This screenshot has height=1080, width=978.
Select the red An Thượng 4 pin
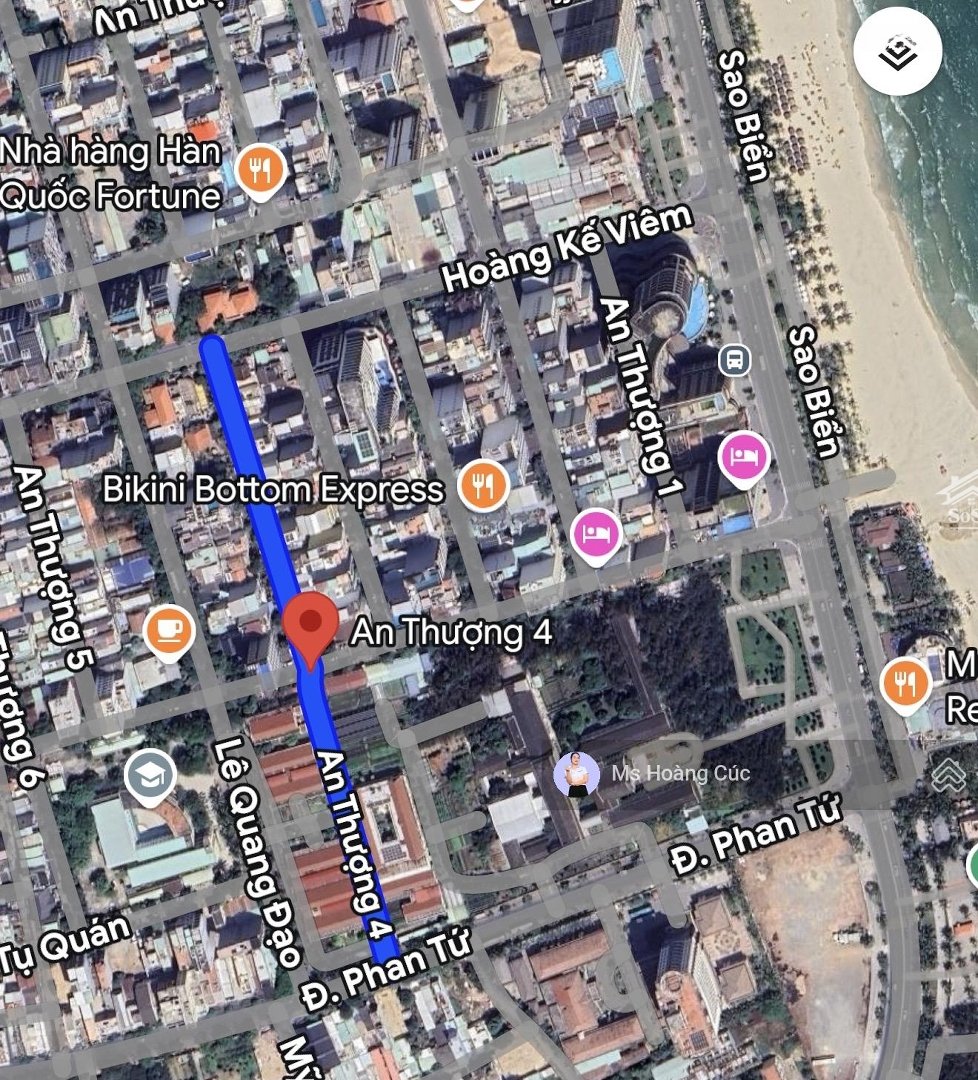311,626
